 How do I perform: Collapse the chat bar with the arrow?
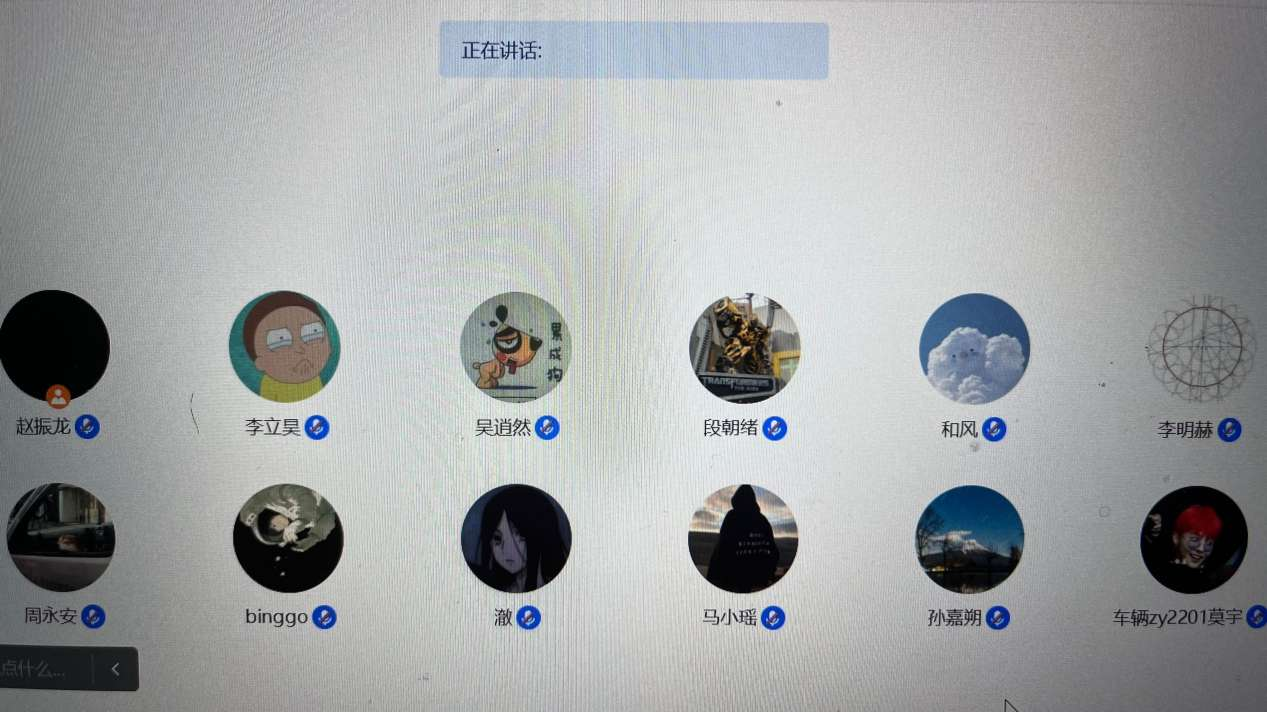click(x=116, y=669)
